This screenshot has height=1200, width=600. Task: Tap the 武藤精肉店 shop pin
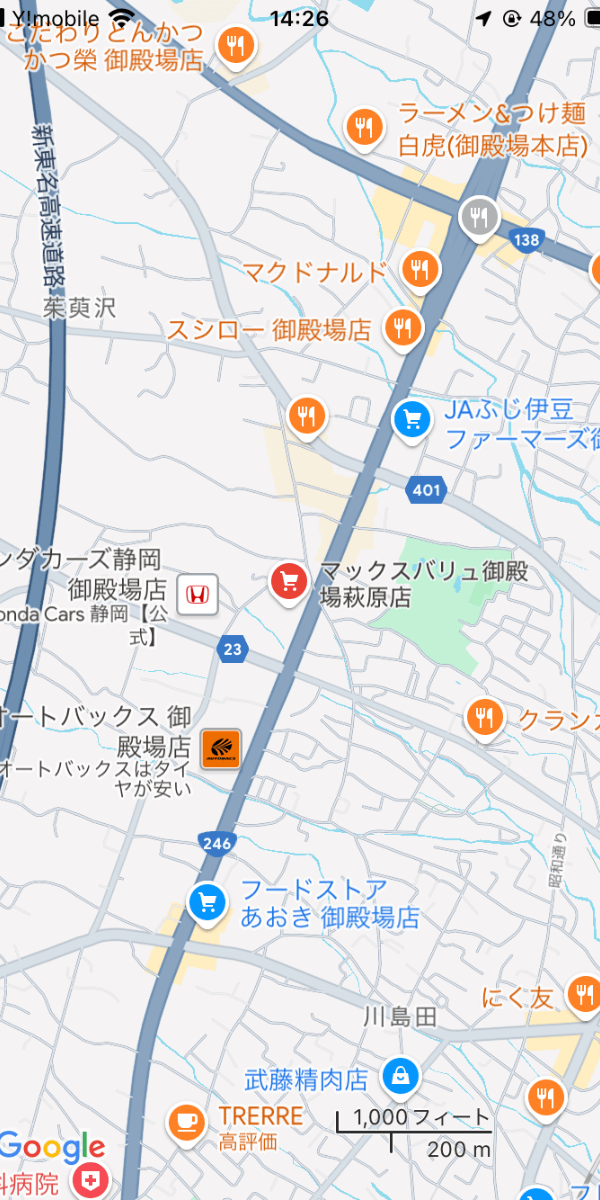400,1077
